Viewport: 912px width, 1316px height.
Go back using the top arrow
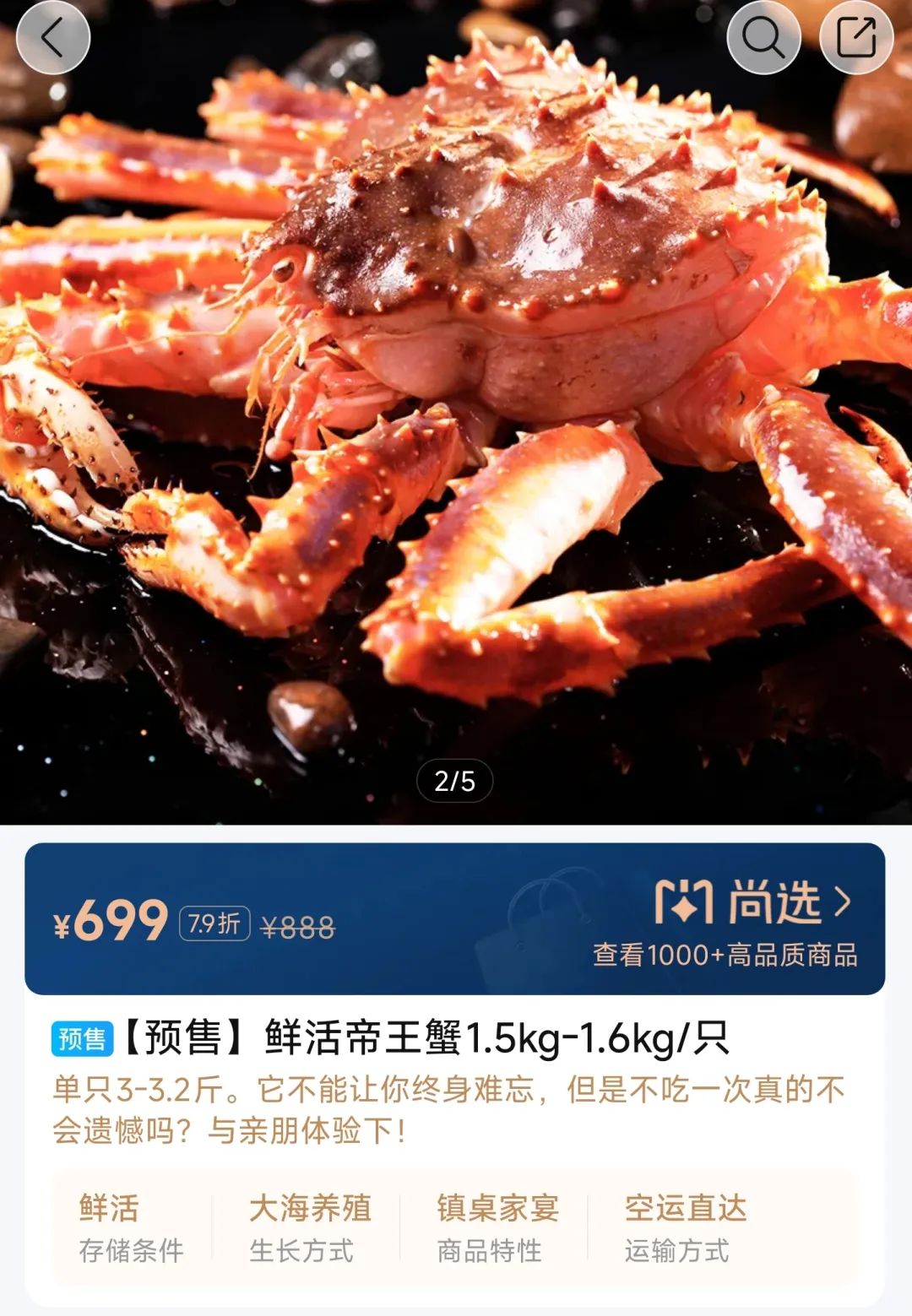tap(52, 38)
